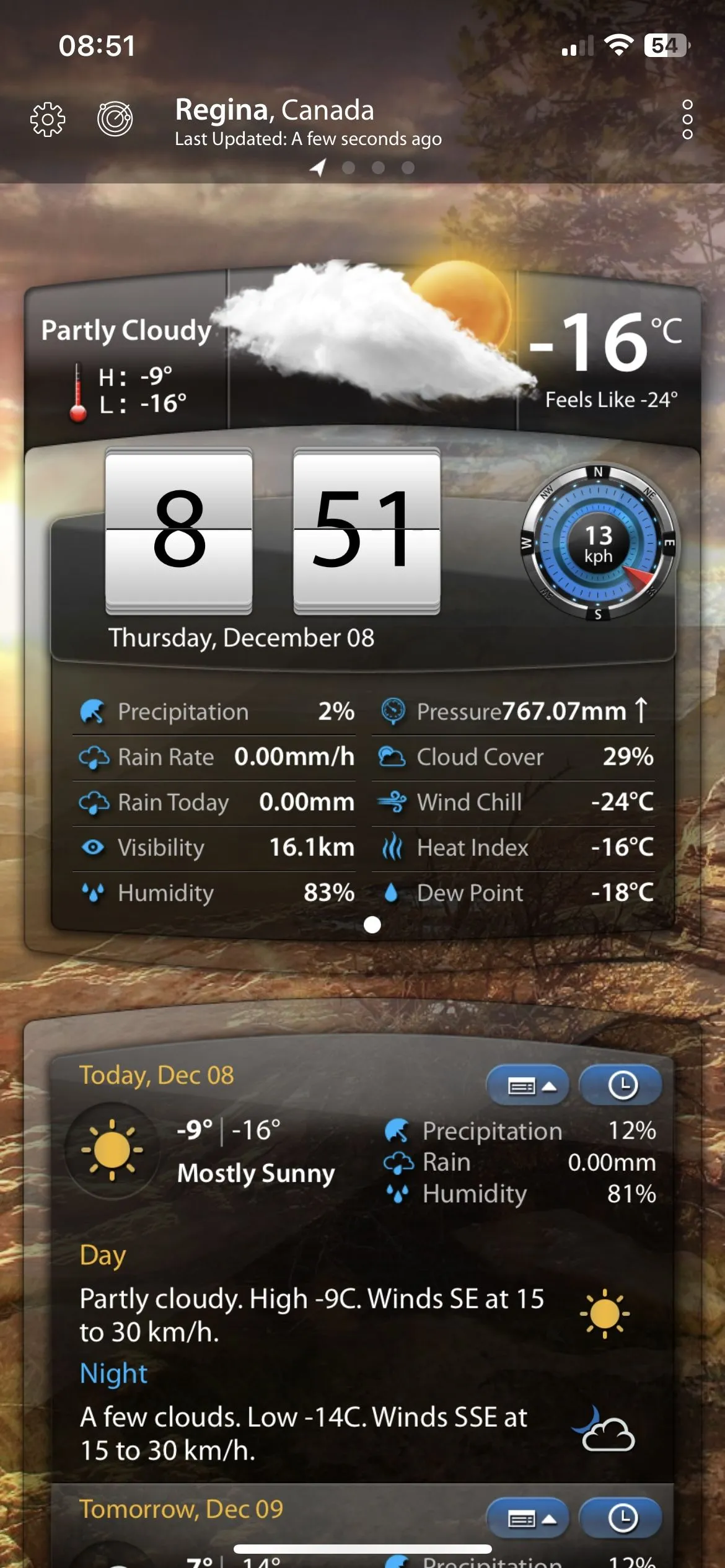Image resolution: width=725 pixels, height=1568 pixels.
Task: Collapse today's forecast details
Action: pyautogui.click(x=527, y=1085)
